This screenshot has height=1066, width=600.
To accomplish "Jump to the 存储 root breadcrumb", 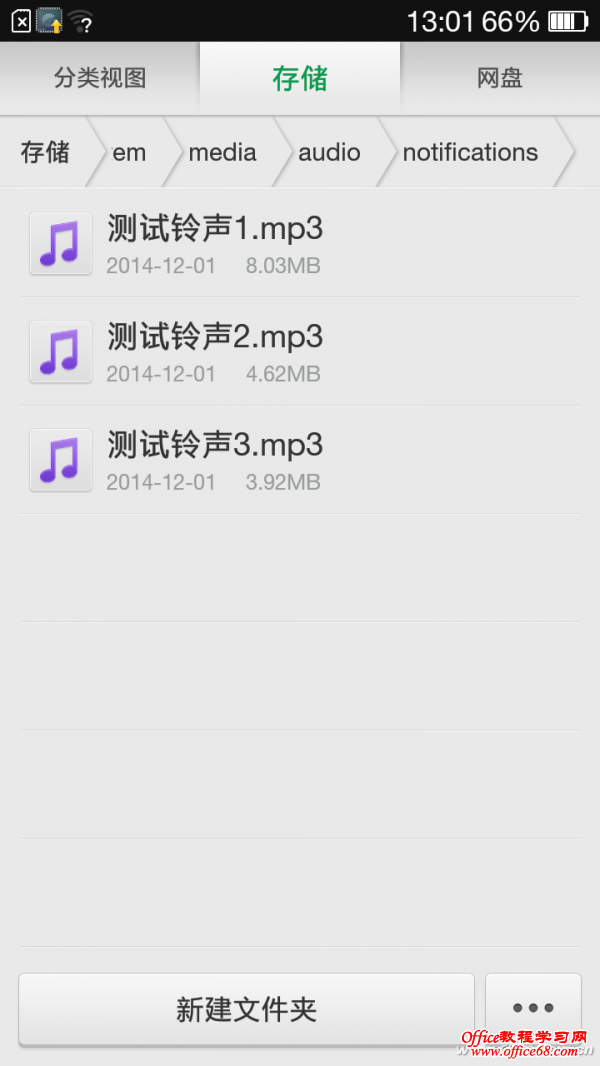I will [x=46, y=153].
